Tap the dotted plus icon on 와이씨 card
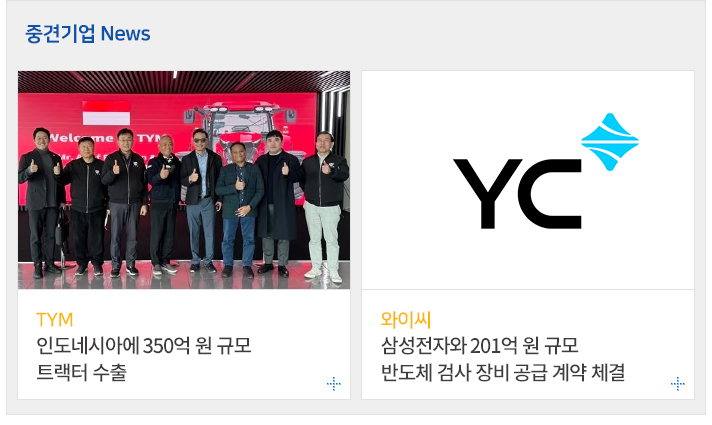This screenshot has height=425, width=712. pos(677,384)
